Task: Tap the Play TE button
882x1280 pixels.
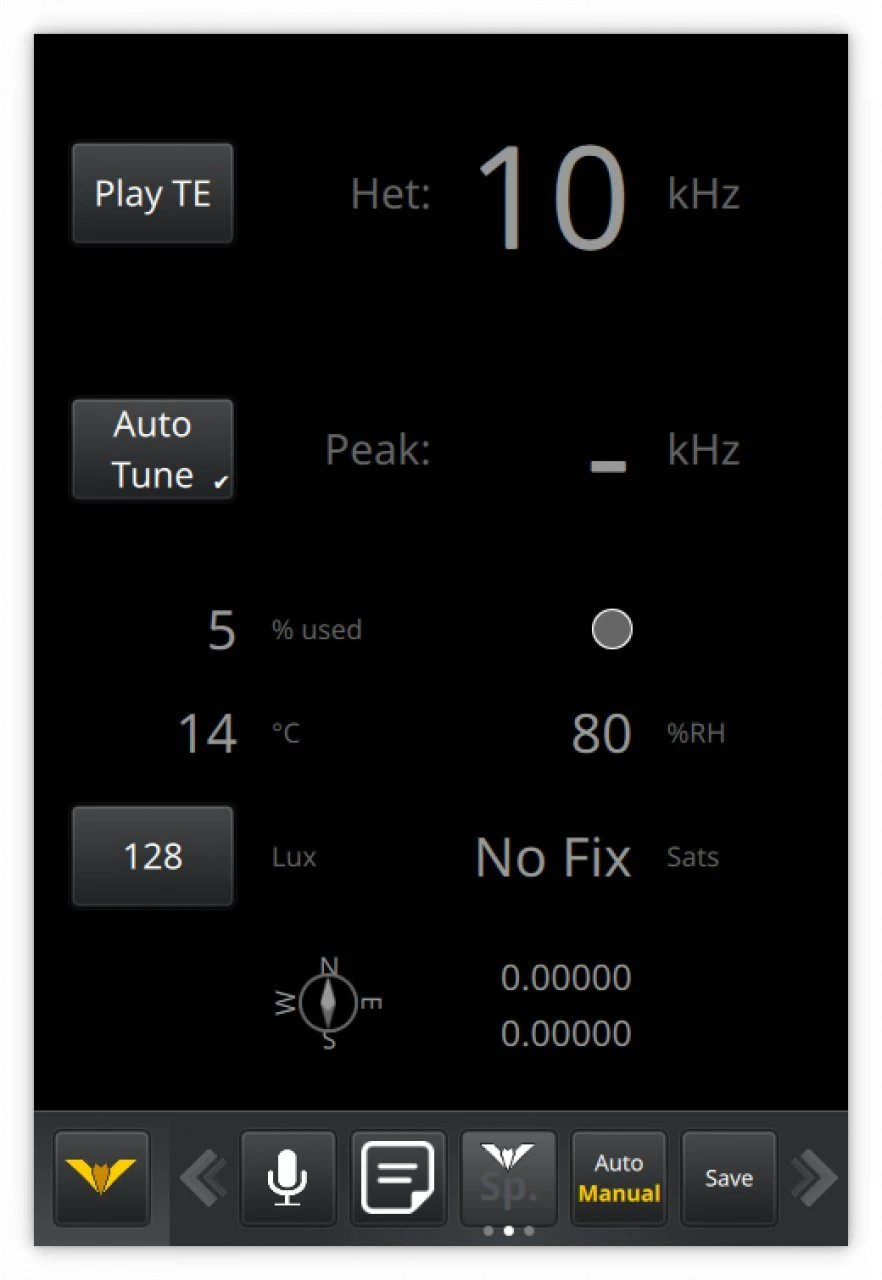Action: pos(152,194)
